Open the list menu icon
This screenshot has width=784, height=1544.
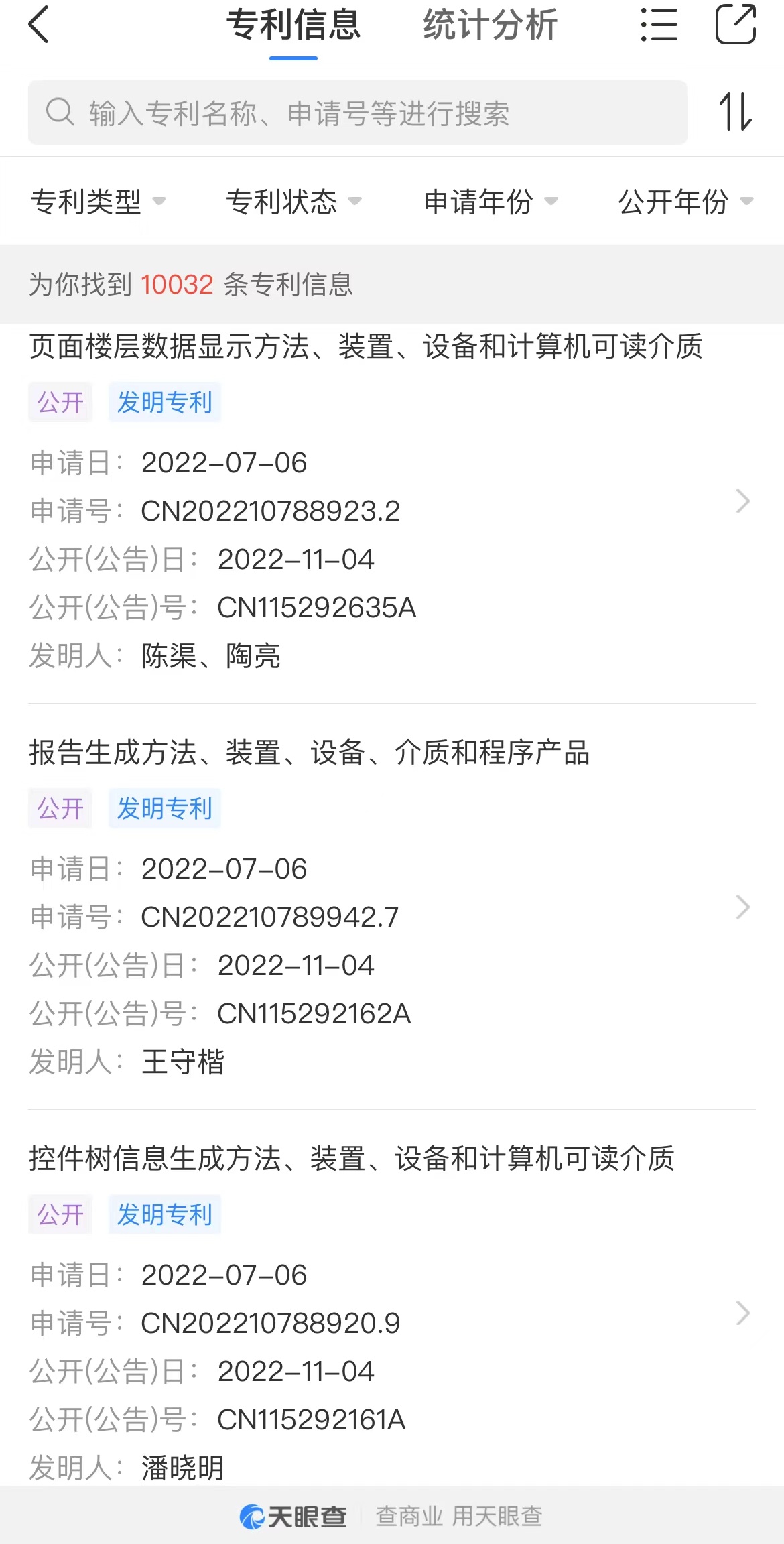click(x=659, y=25)
